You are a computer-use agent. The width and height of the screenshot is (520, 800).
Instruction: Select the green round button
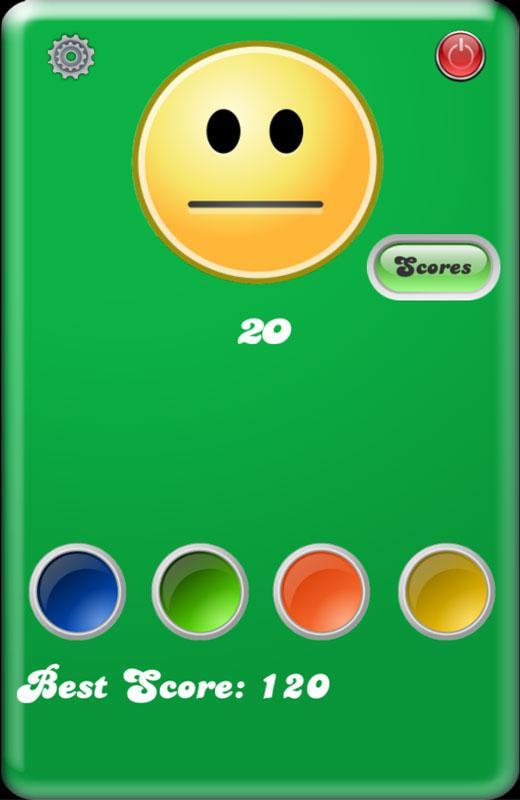coord(200,591)
